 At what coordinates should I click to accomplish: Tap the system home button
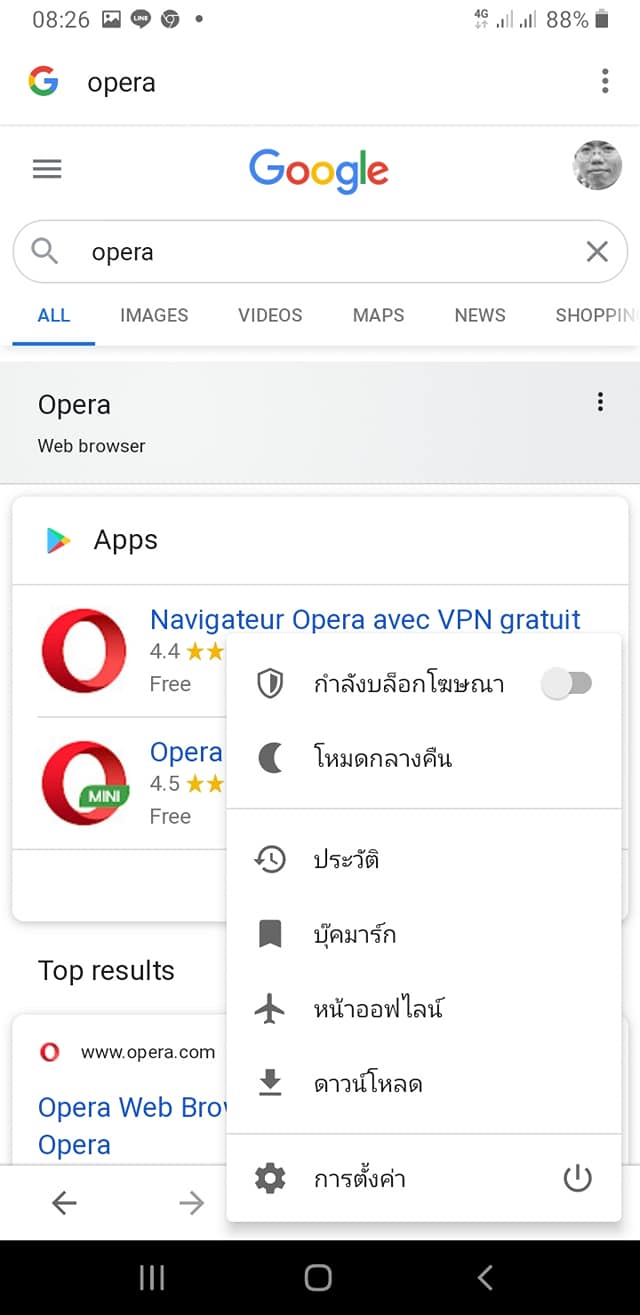click(x=318, y=1277)
